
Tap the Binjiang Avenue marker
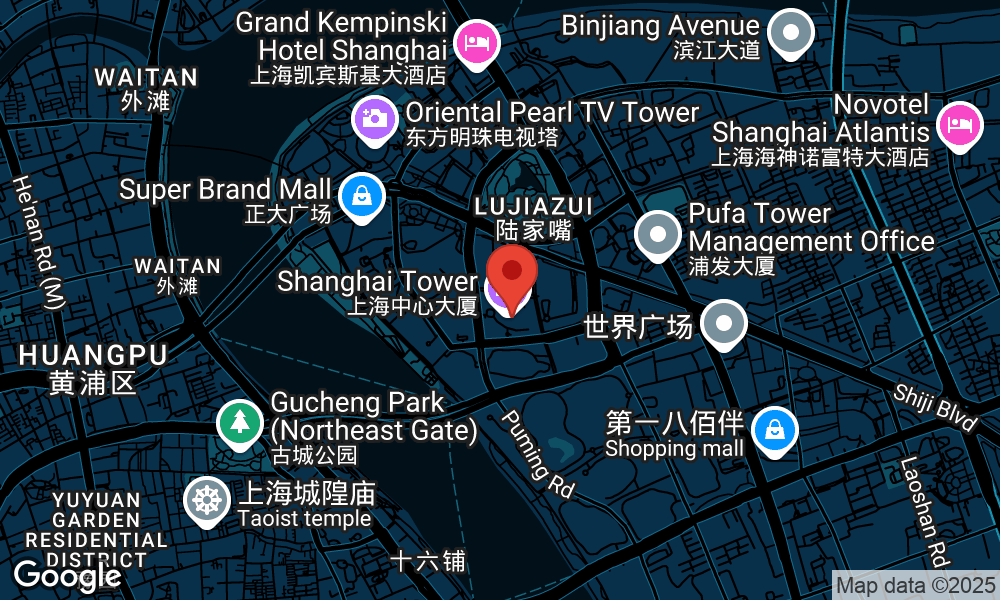[793, 31]
